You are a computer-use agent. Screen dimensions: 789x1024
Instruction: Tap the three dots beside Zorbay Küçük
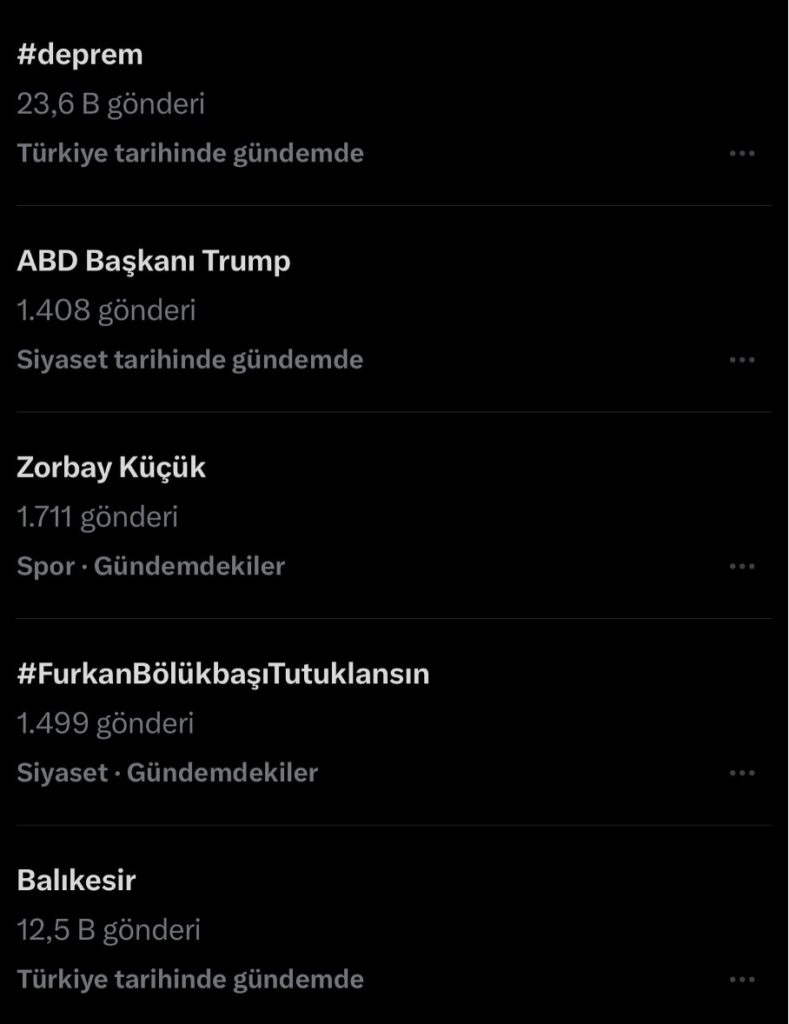click(x=741, y=567)
